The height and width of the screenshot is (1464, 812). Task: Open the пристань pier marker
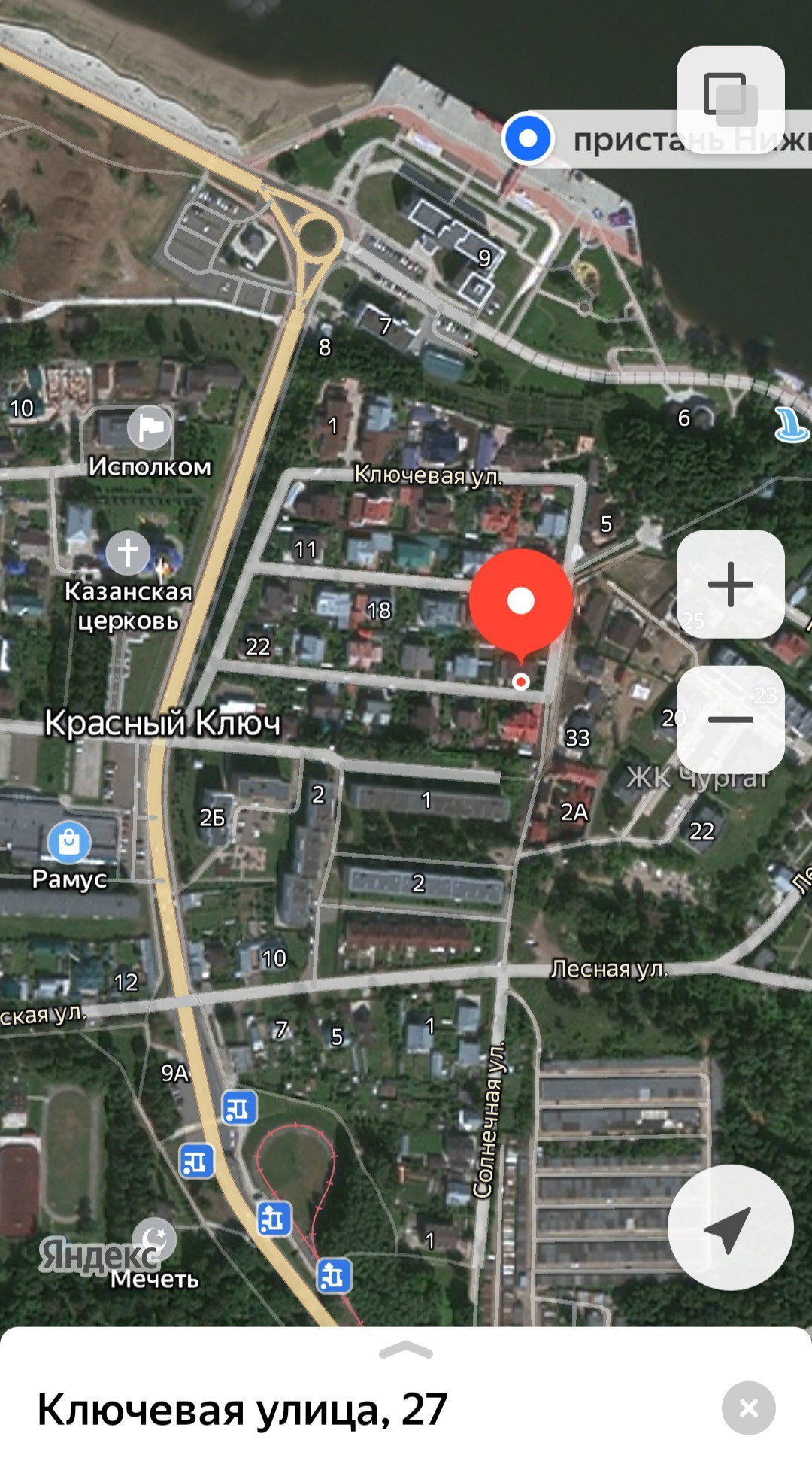click(x=528, y=138)
